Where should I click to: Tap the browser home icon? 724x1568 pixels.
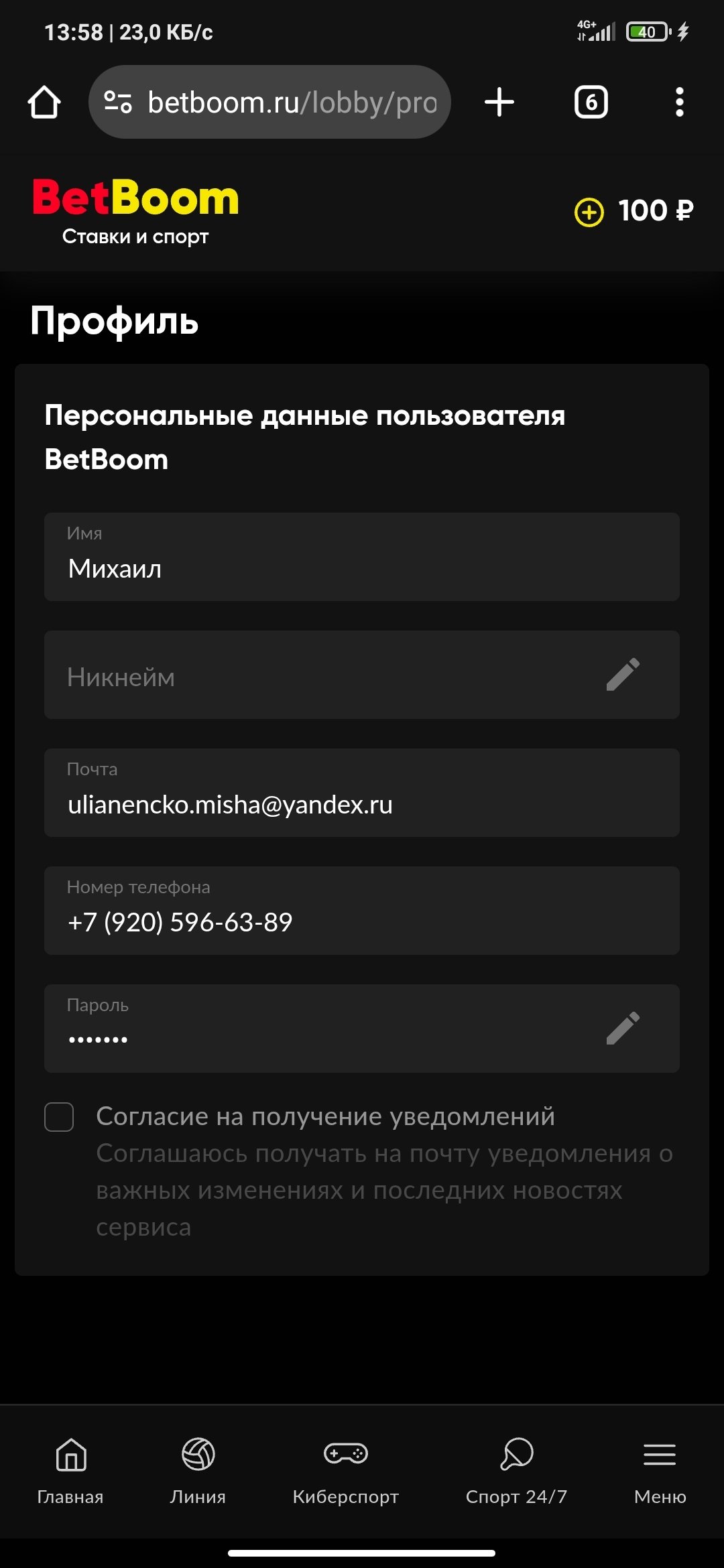click(x=44, y=103)
